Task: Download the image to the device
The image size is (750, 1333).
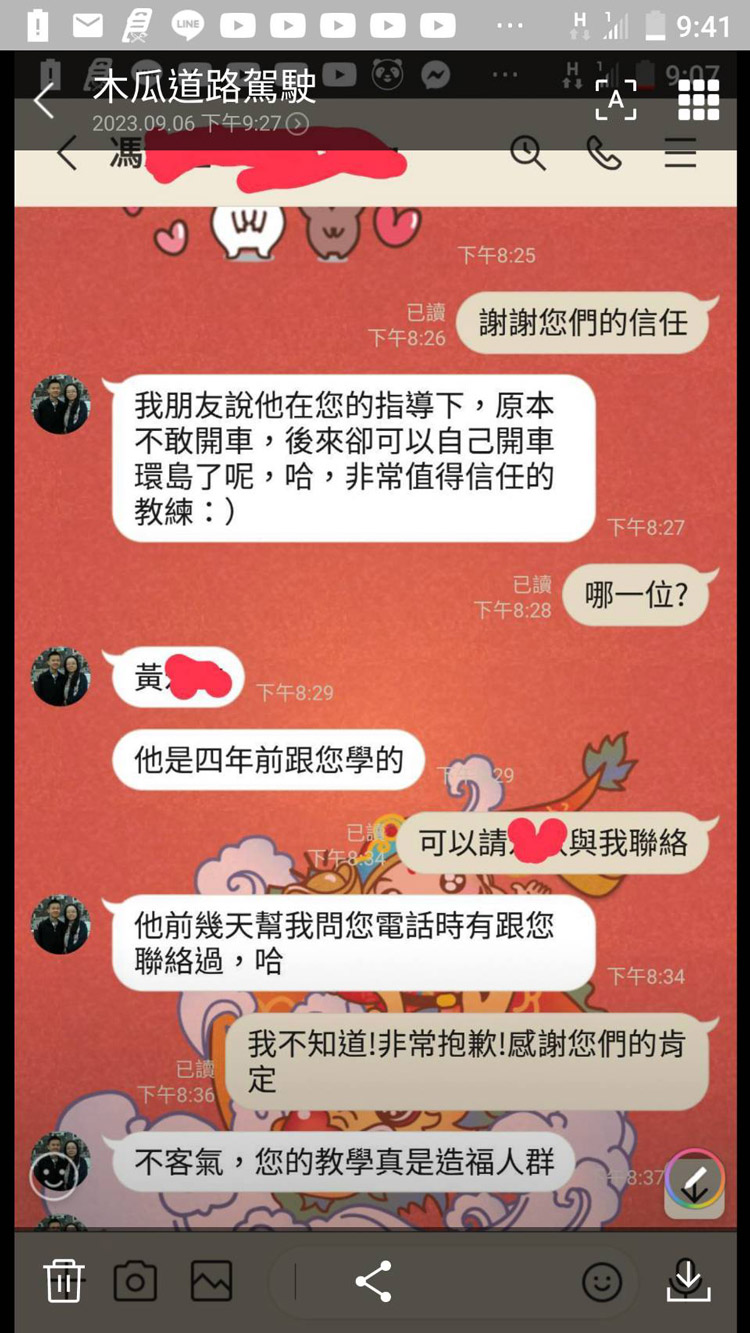Action: click(688, 1281)
